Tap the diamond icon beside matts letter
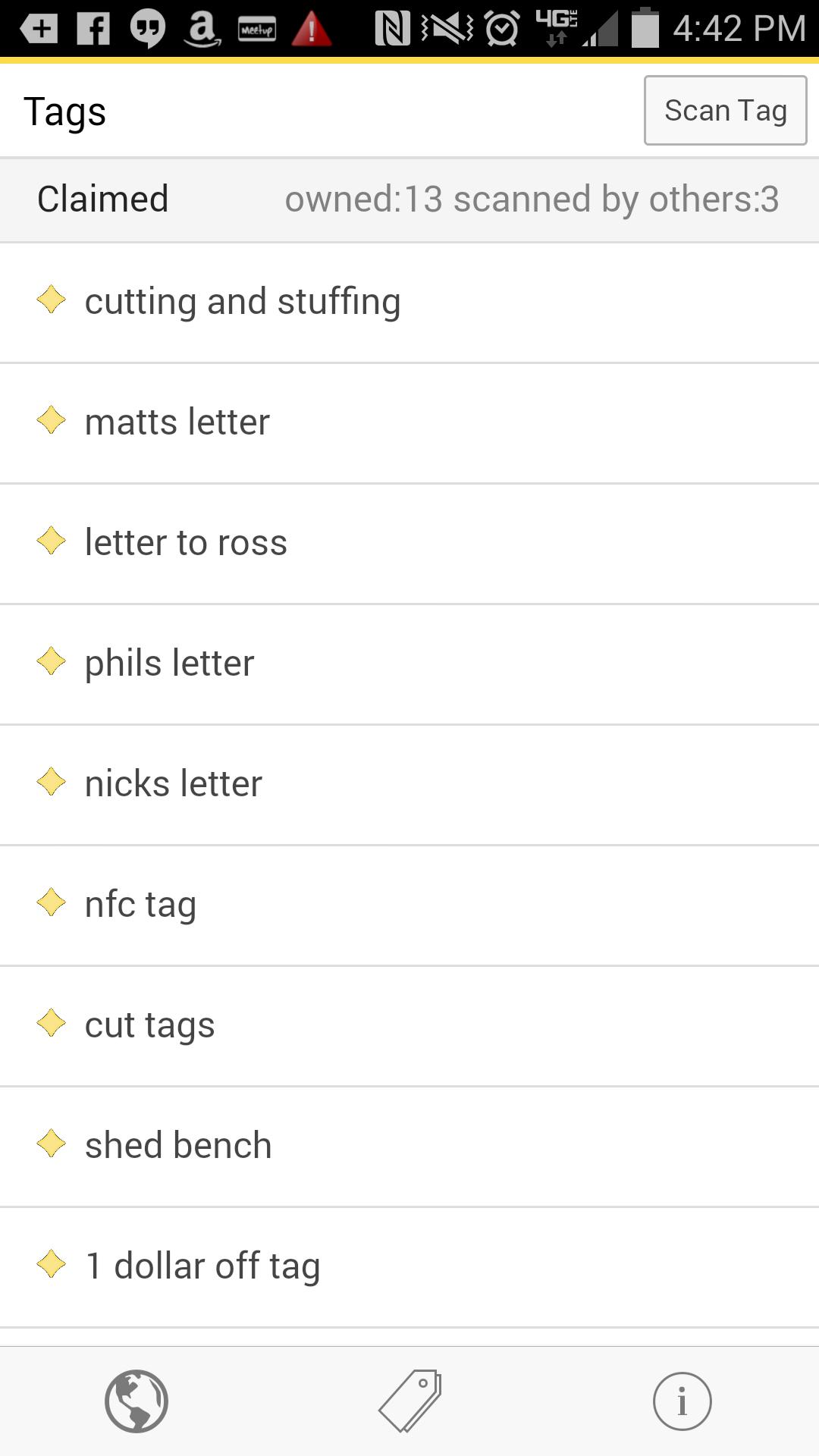The height and width of the screenshot is (1456, 819). click(x=51, y=422)
